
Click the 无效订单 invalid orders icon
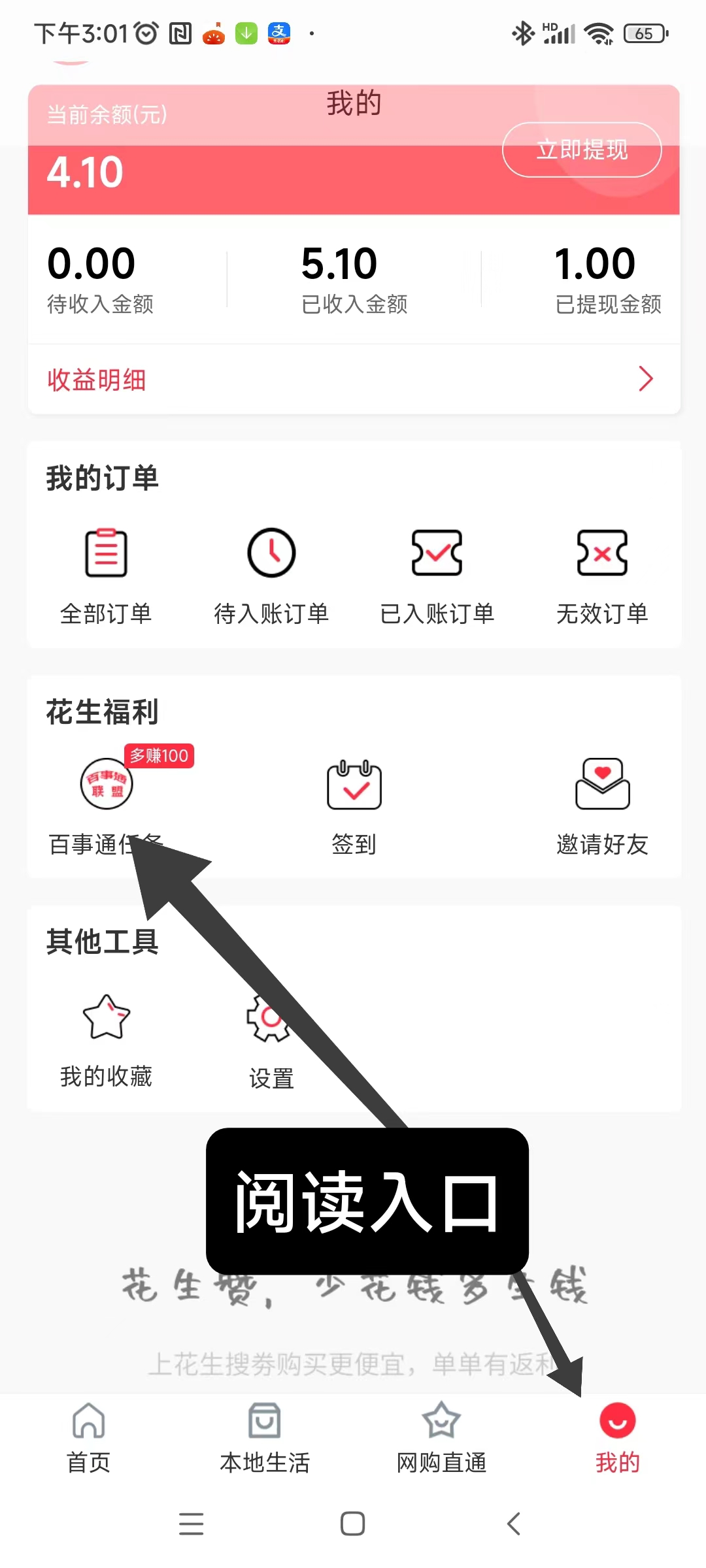(x=602, y=554)
